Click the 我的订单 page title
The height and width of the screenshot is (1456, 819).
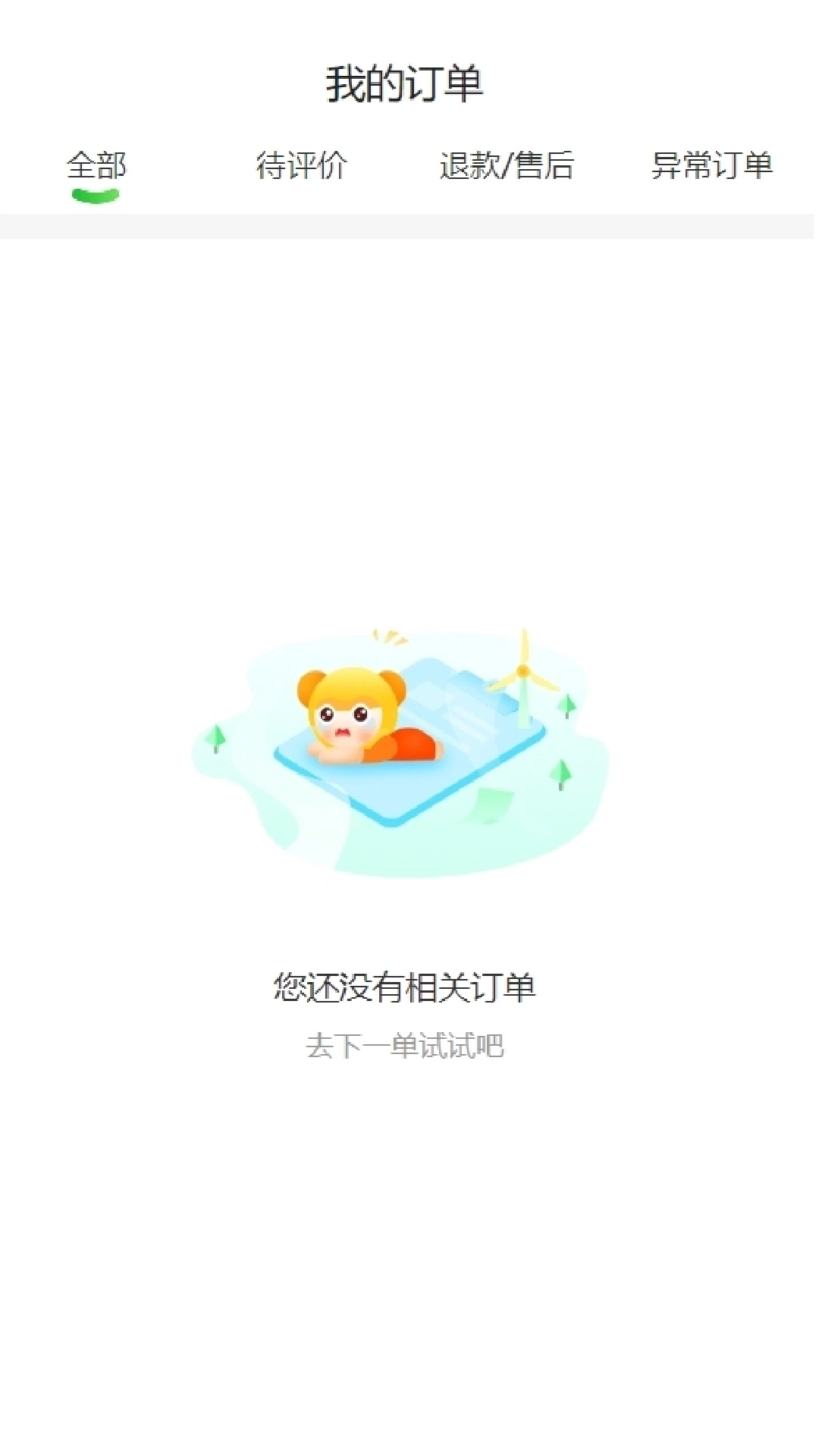click(409, 82)
